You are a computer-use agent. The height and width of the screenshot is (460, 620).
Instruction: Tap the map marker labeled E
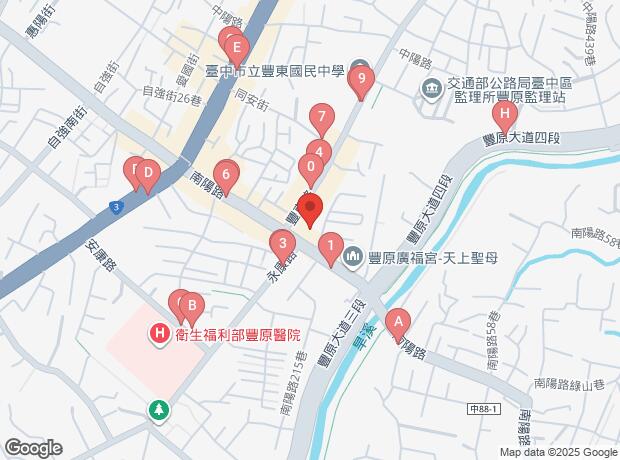pos(236,47)
